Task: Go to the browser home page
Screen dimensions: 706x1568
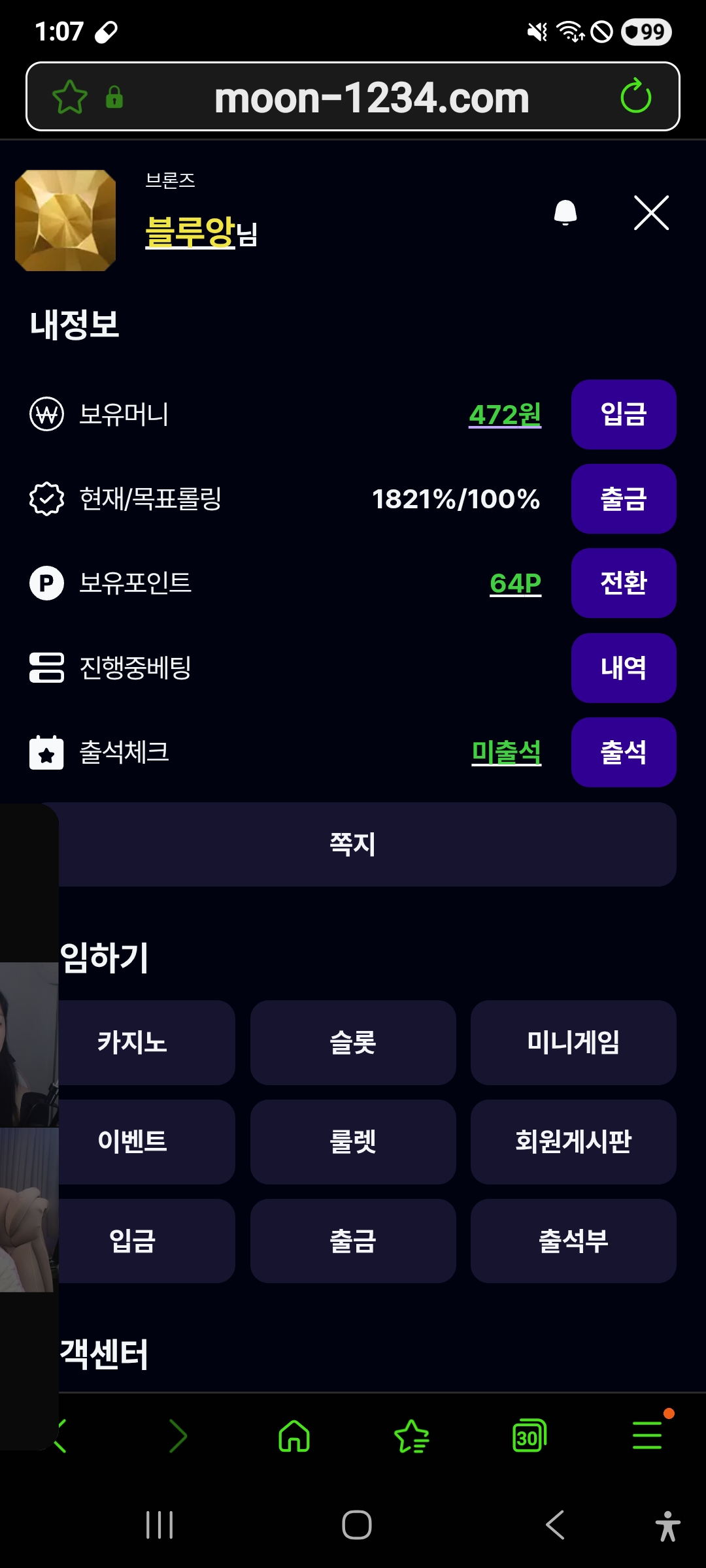Action: coord(294,1436)
